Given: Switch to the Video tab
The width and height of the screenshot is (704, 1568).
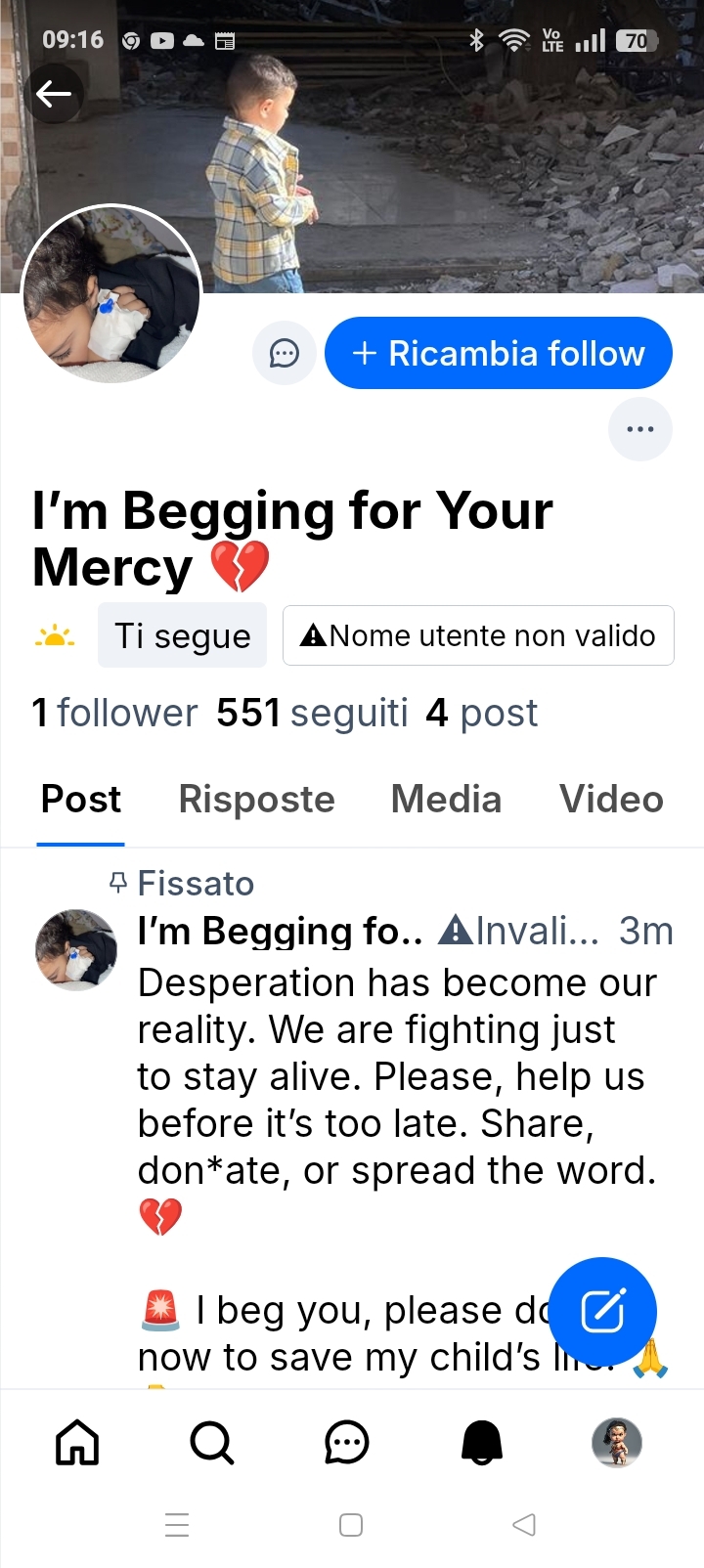Looking at the screenshot, I should pyautogui.click(x=611, y=800).
